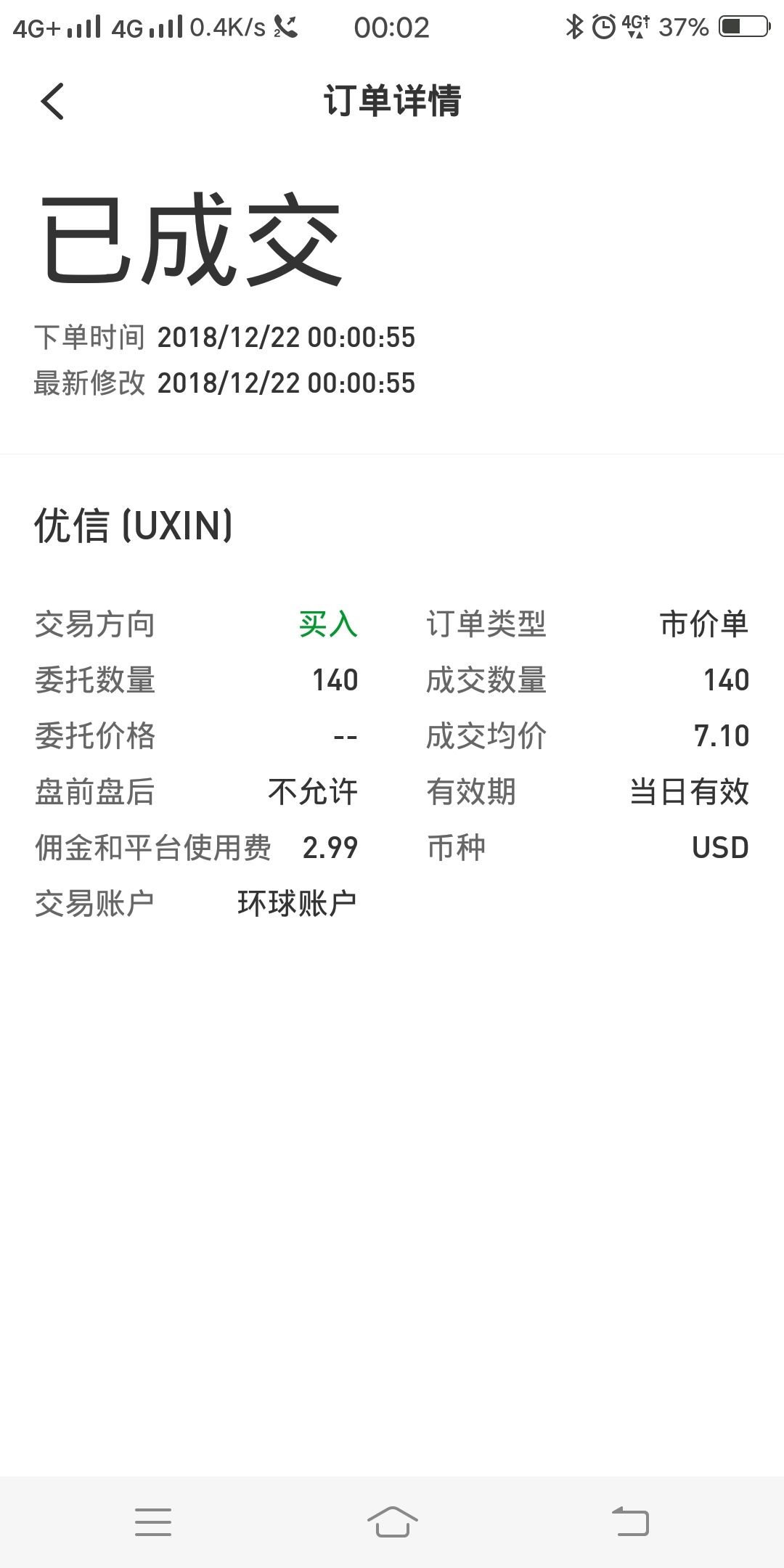Tap the system back button
The image size is (784, 1568).
[630, 1522]
